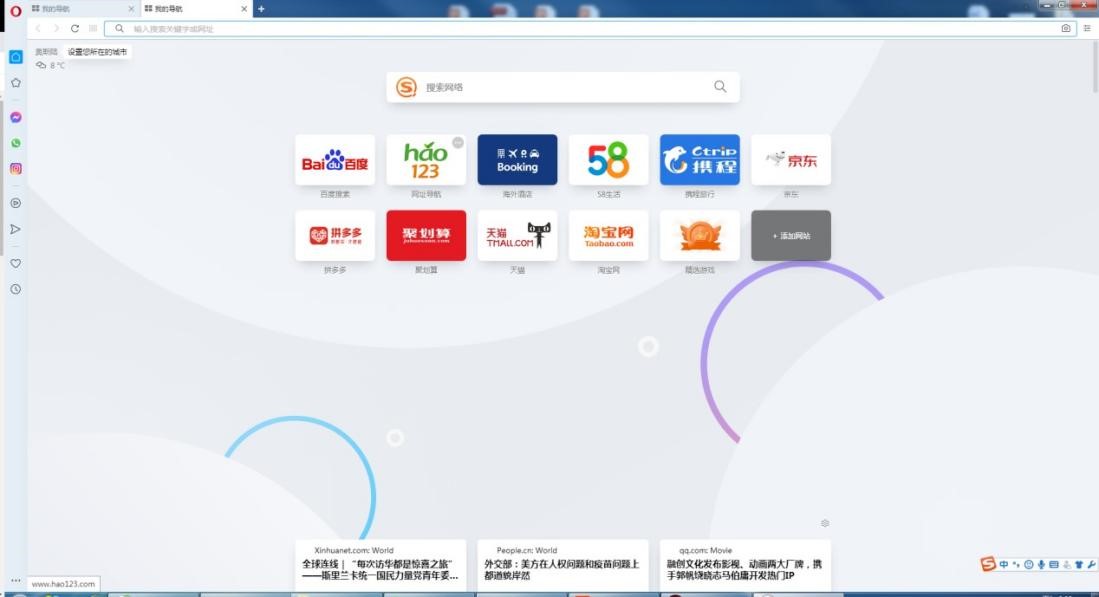Open the Taobao speed dial tile
The image size is (1099, 597).
pyautogui.click(x=608, y=236)
